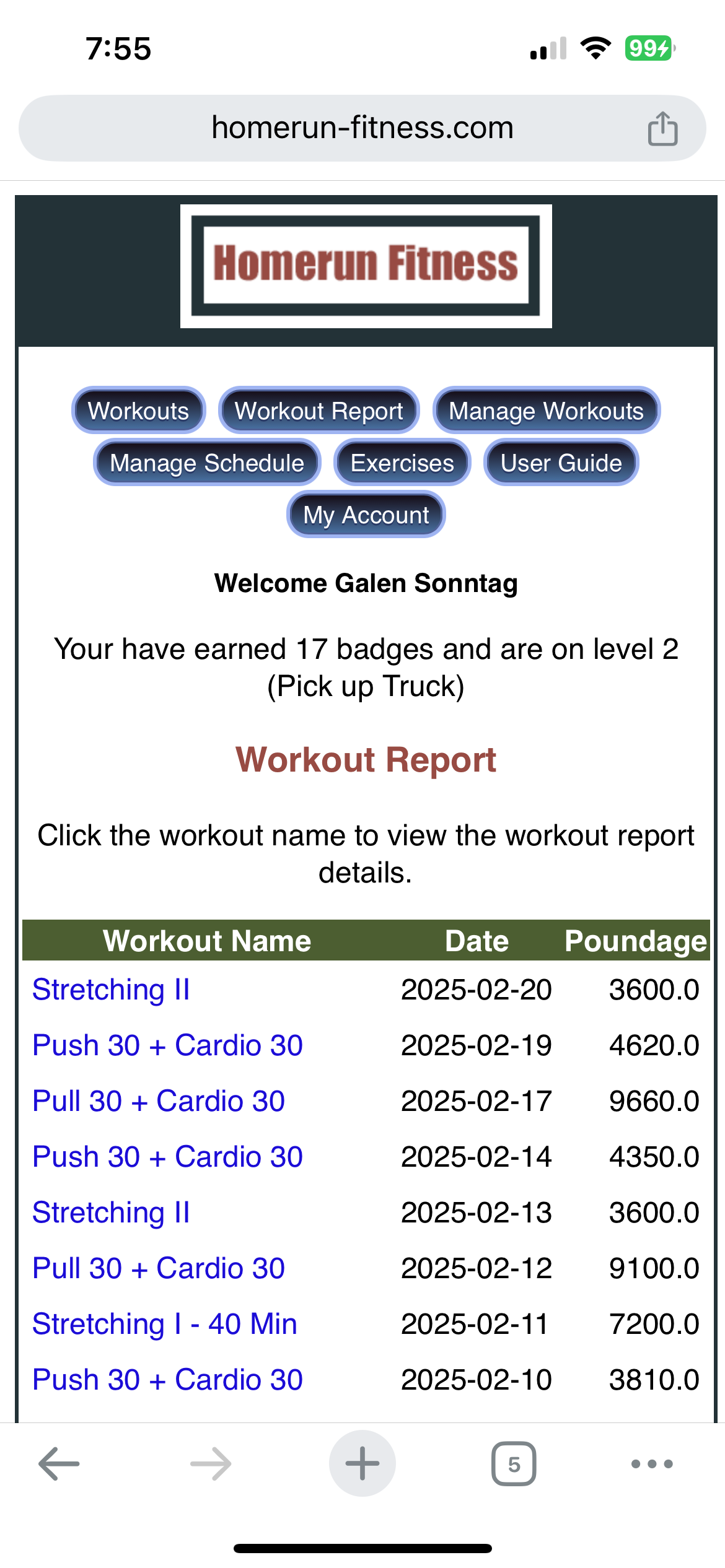Open the browser's three-dot menu
Screen dimensions: 725x1568
651,1464
